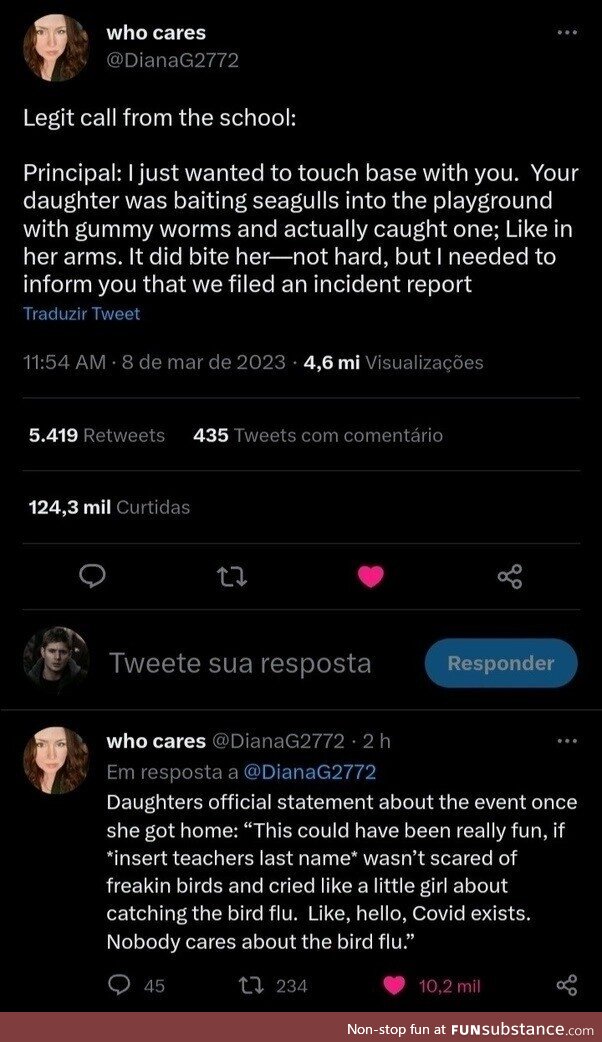
Task: Open the 435 Tweets com comentário list
Action: [317, 435]
